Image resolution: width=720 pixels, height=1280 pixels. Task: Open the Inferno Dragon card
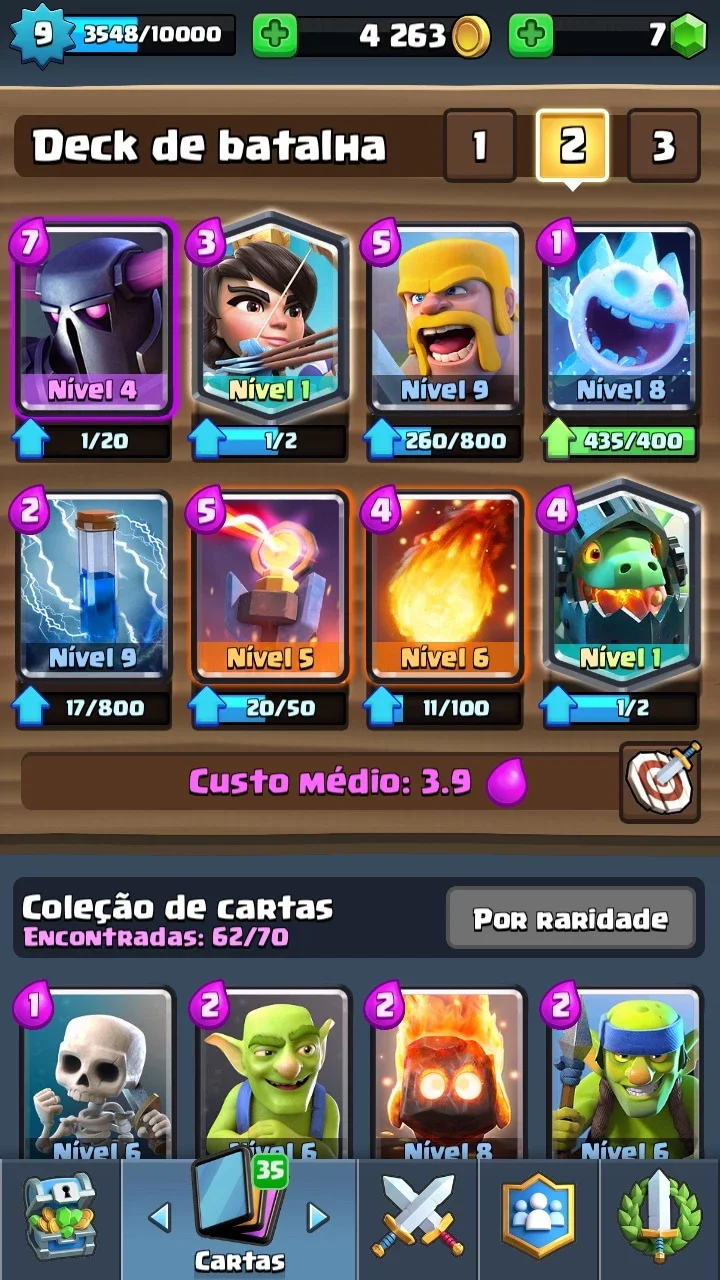click(x=620, y=585)
